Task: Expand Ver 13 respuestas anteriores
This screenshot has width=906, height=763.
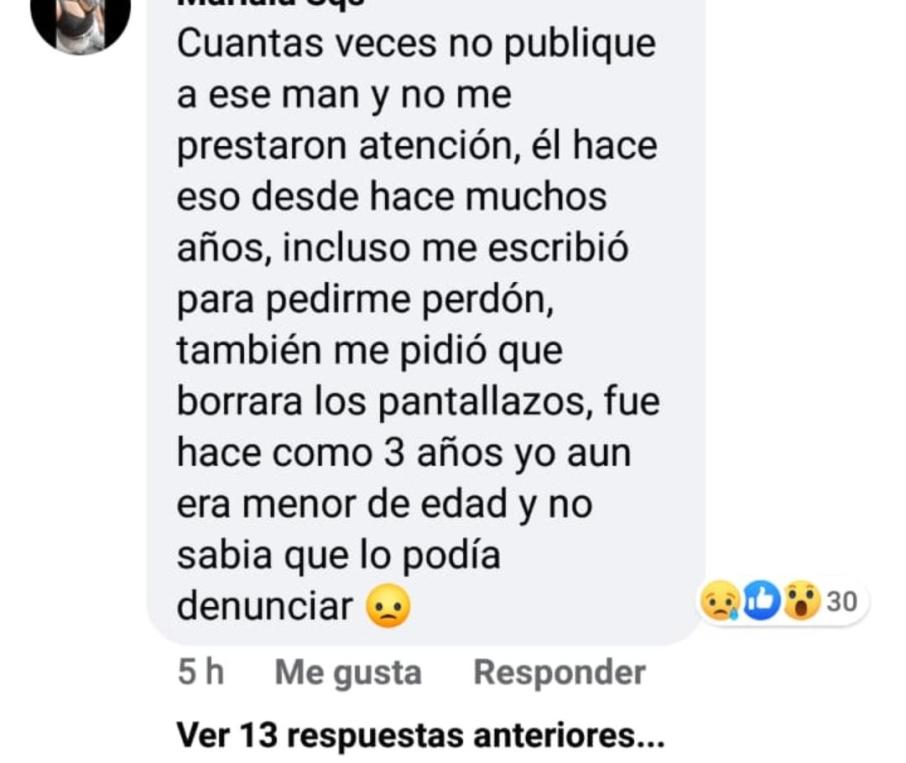Action: coord(420,736)
